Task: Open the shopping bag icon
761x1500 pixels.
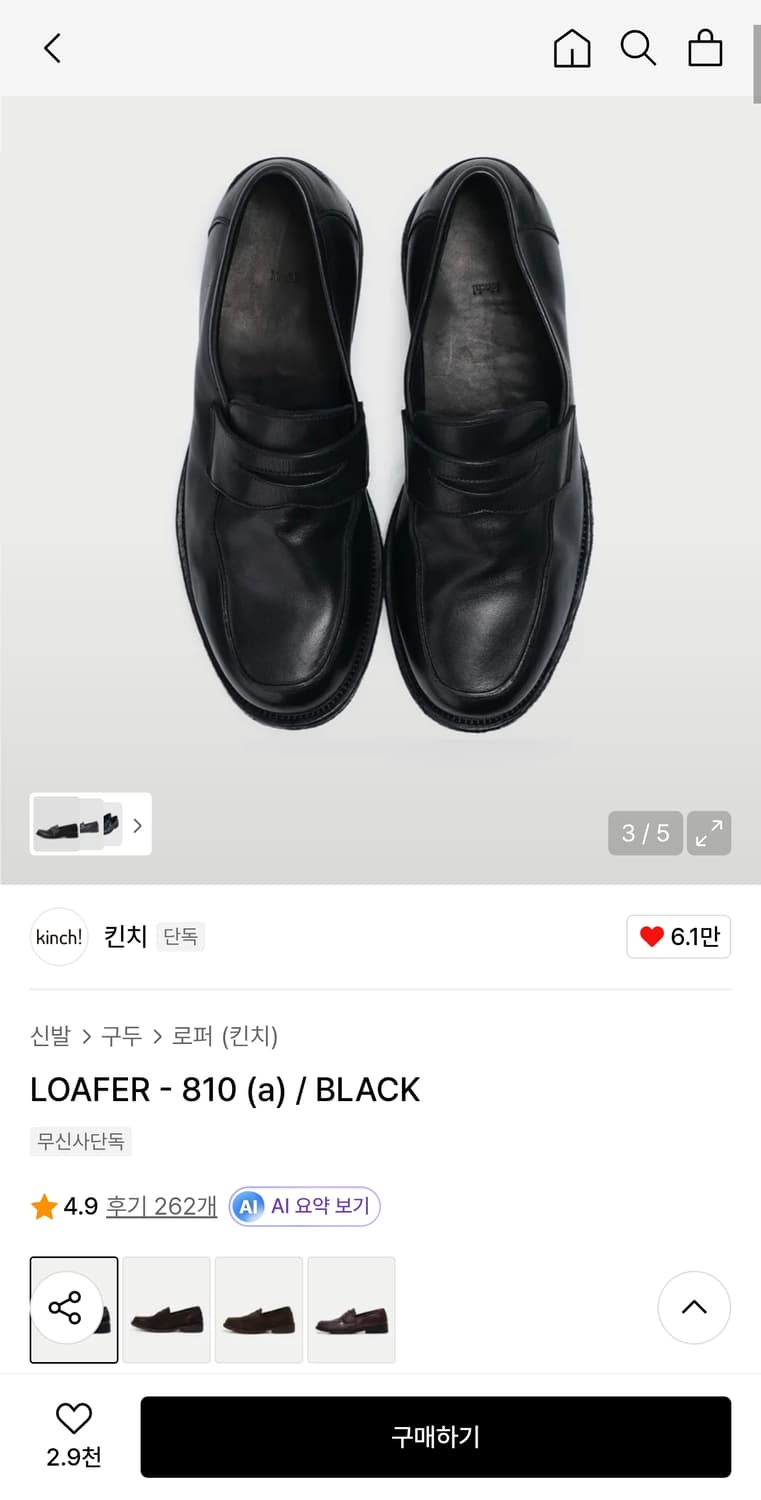Action: pos(705,48)
